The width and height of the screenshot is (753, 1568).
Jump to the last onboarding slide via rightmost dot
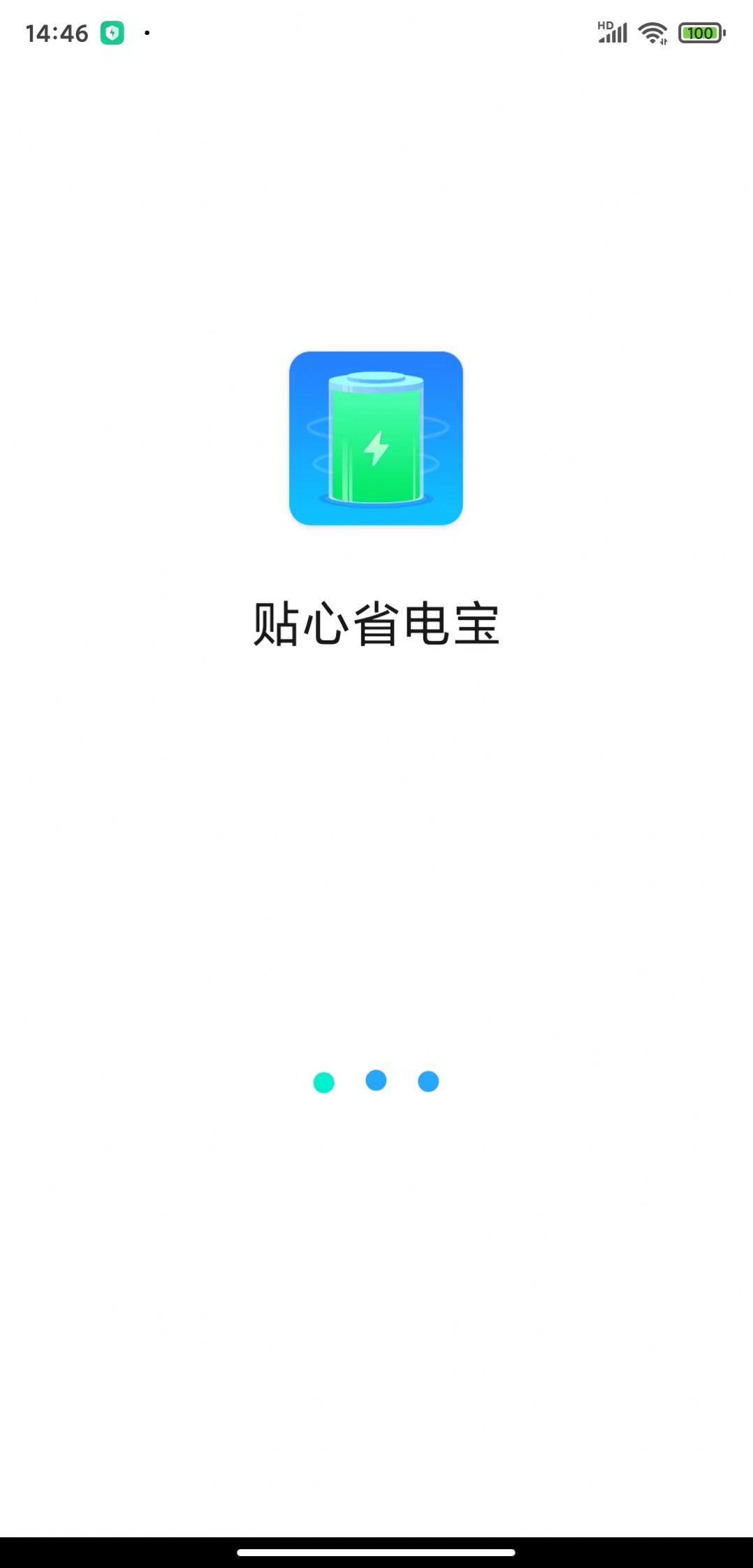pyautogui.click(x=428, y=1081)
